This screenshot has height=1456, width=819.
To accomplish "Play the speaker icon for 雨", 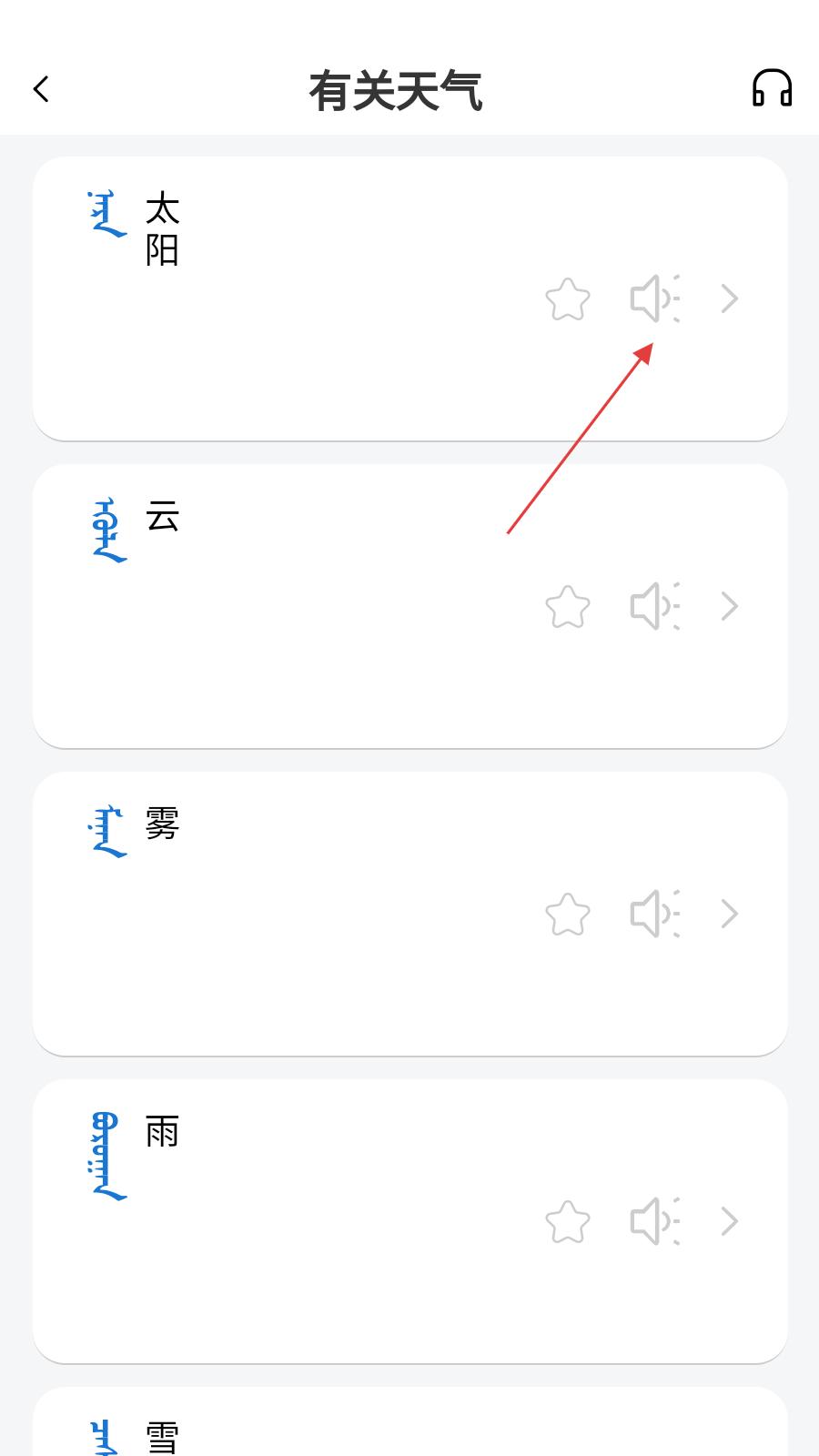I will pos(654,1221).
